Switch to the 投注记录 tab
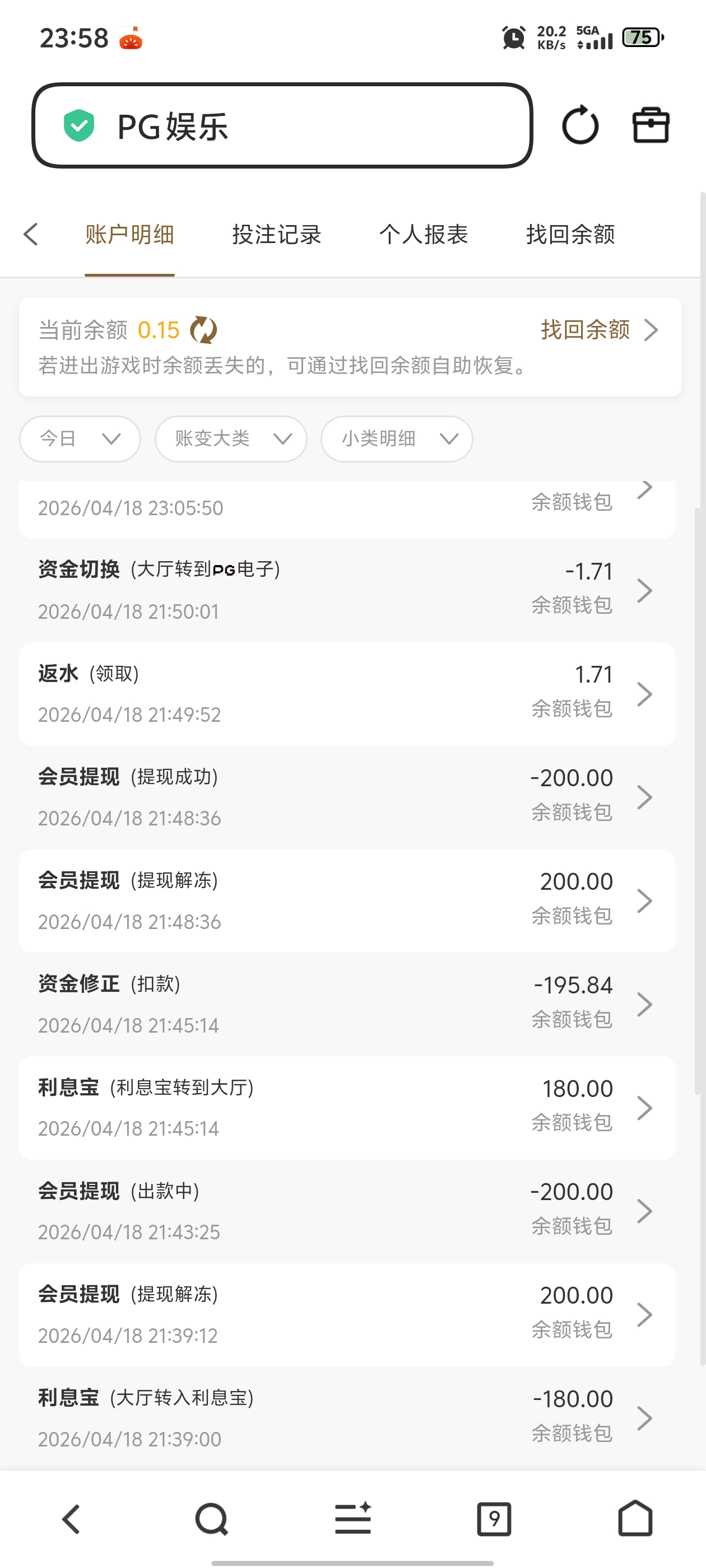The image size is (706, 1568). (x=277, y=234)
